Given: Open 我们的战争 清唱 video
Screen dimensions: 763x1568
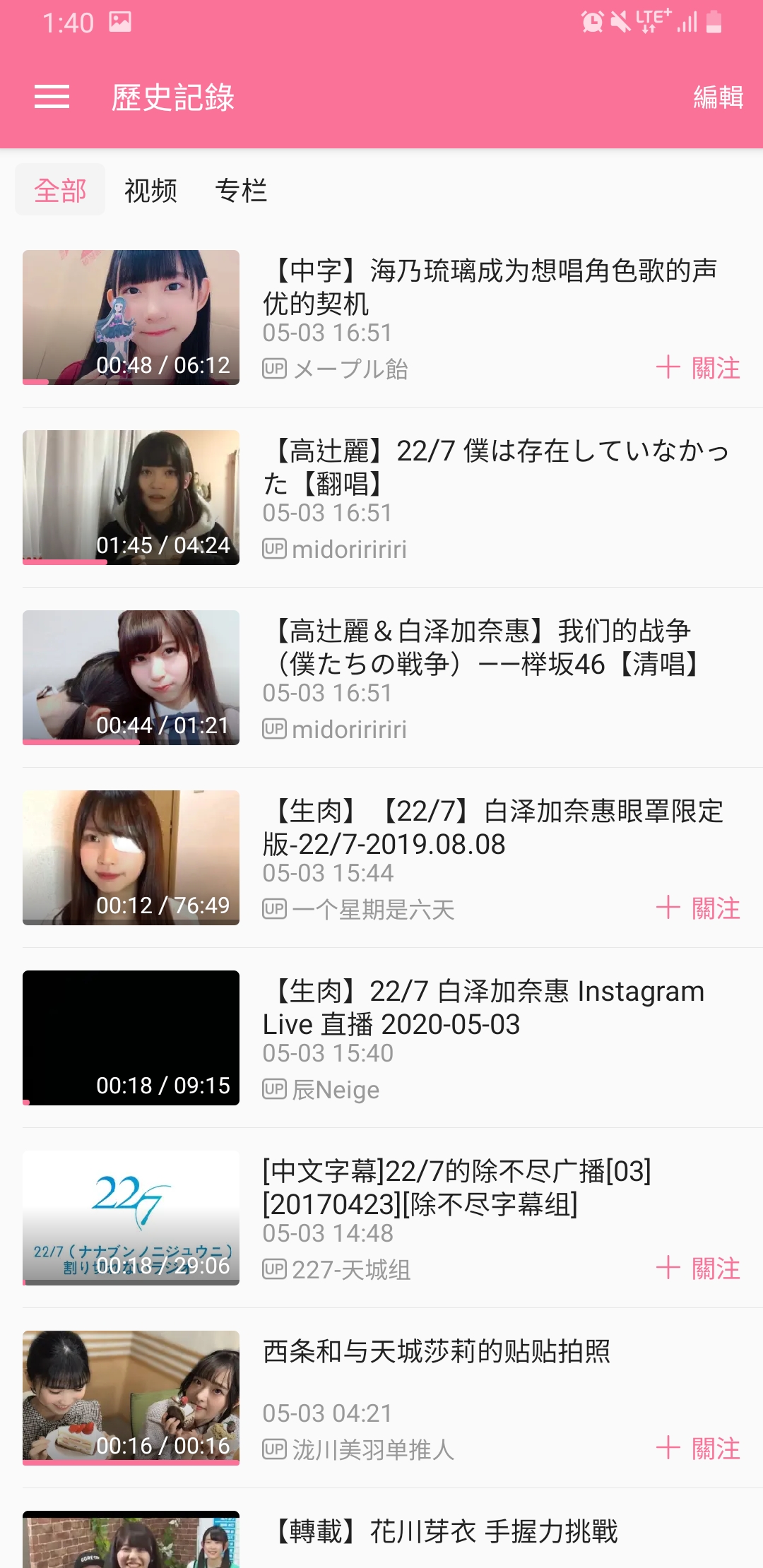Looking at the screenshot, I should pyautogui.click(x=487, y=647).
